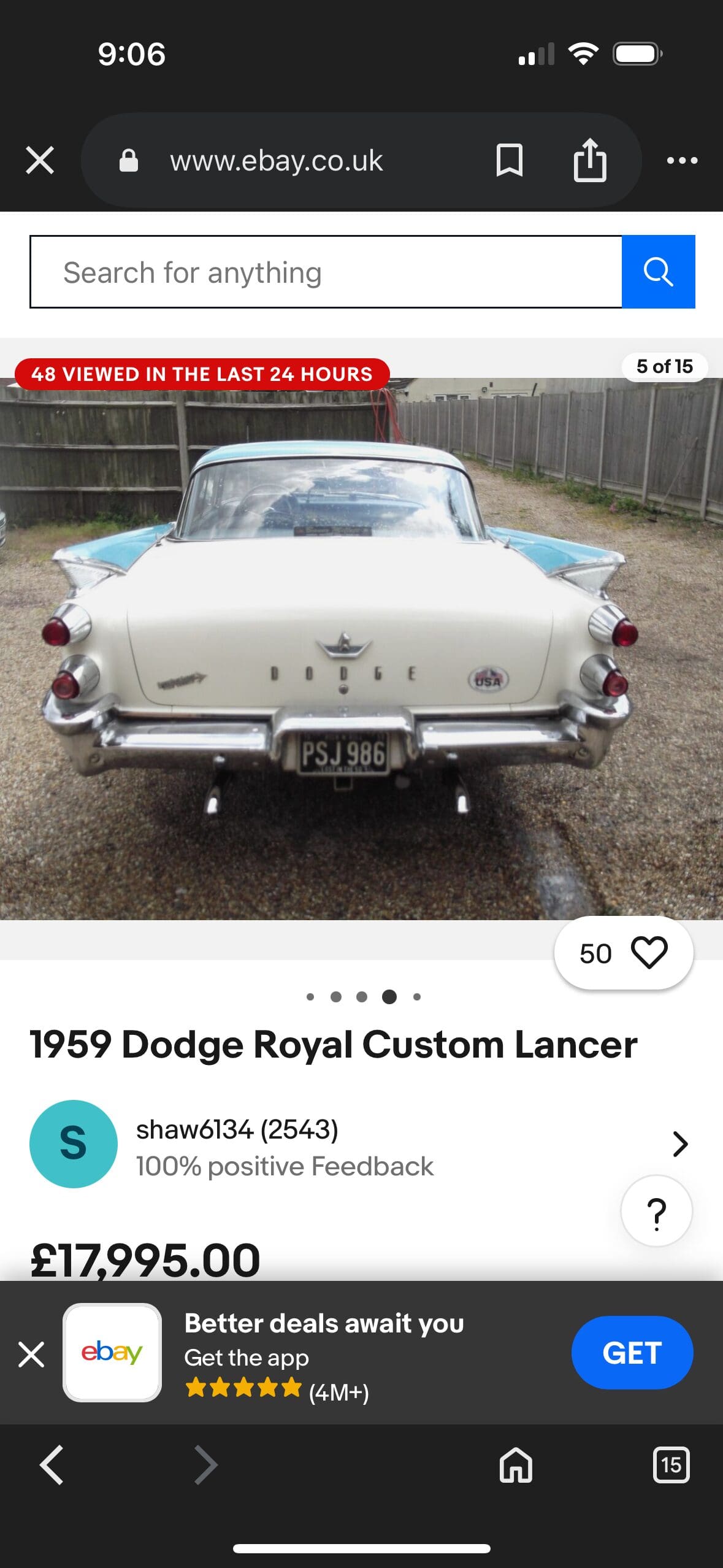Image resolution: width=723 pixels, height=1568 pixels.
Task: Open the help question mark button
Action: point(656,1211)
